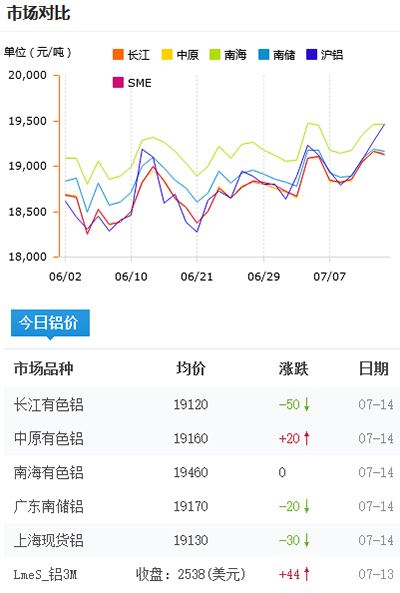The image size is (400, 593).
Task: Toggle the 中原 series in chart legend
Action: point(180,55)
